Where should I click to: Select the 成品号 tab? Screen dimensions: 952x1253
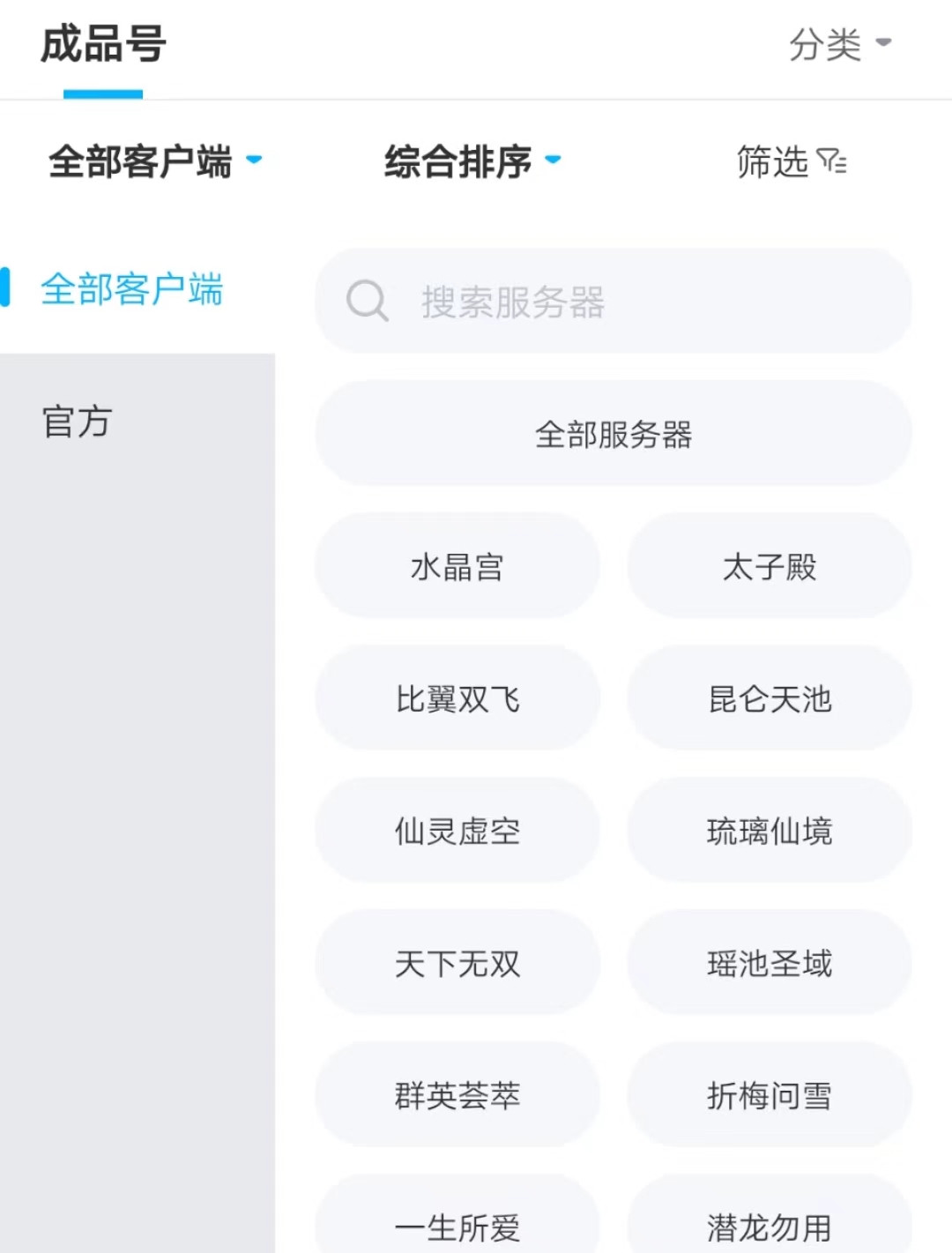[103, 44]
